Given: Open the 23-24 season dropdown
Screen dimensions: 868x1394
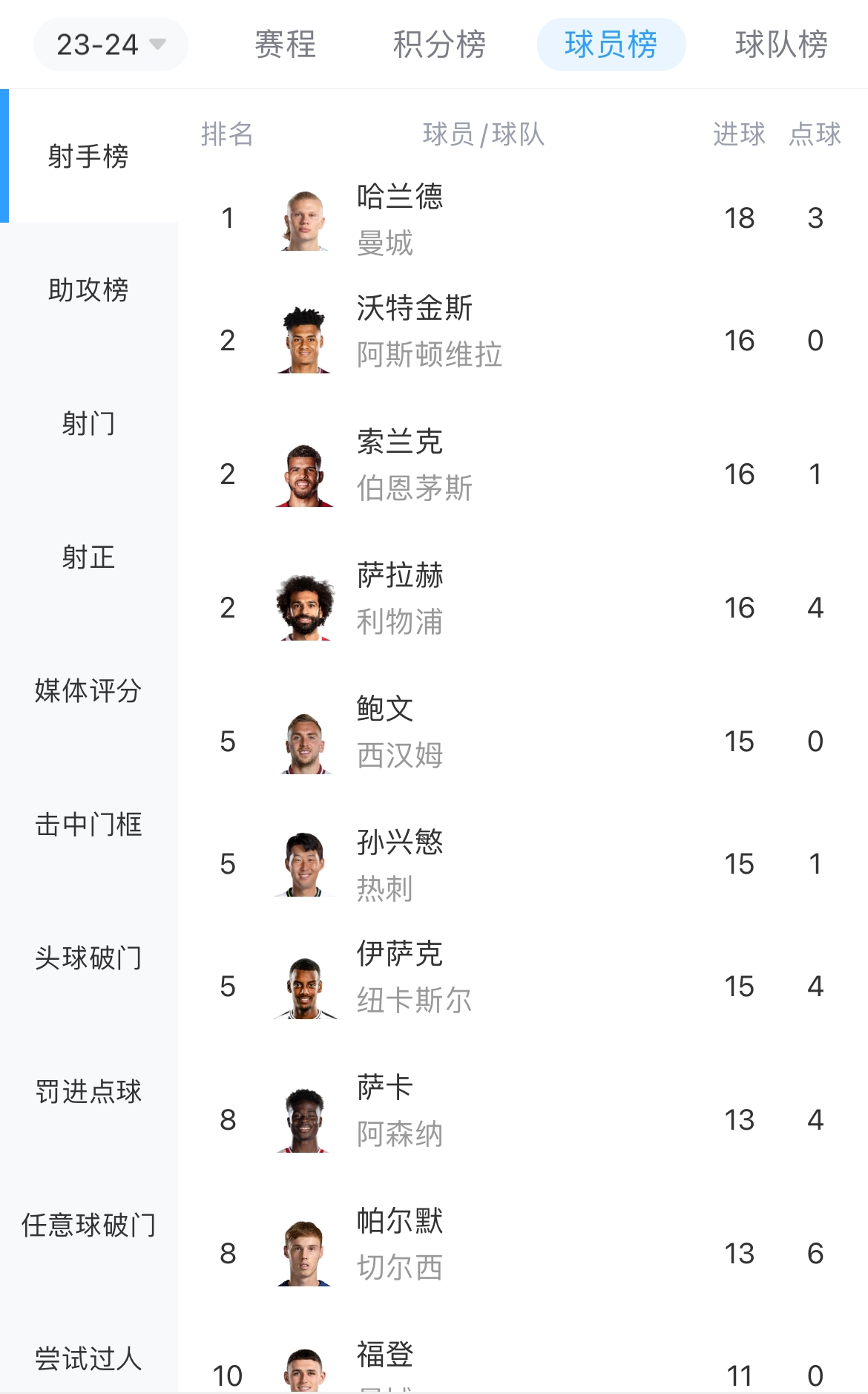Looking at the screenshot, I should (x=110, y=45).
